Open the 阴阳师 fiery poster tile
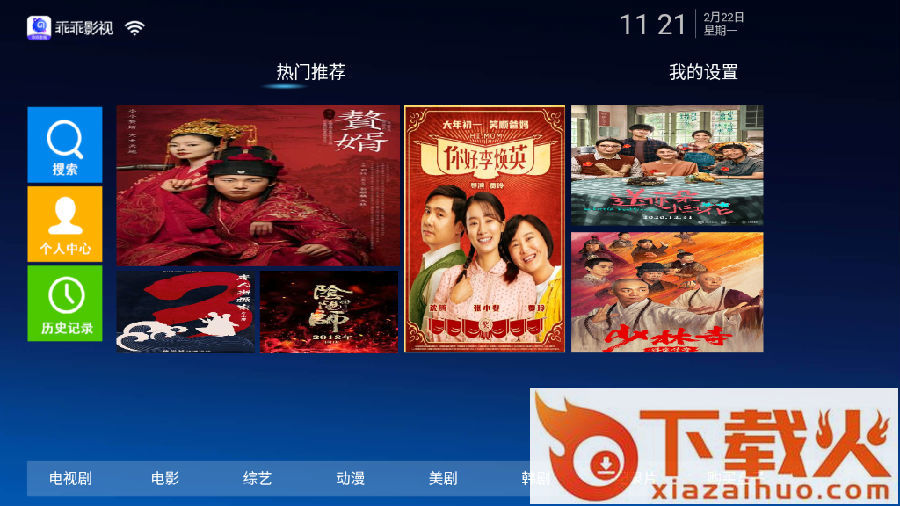 [328, 311]
